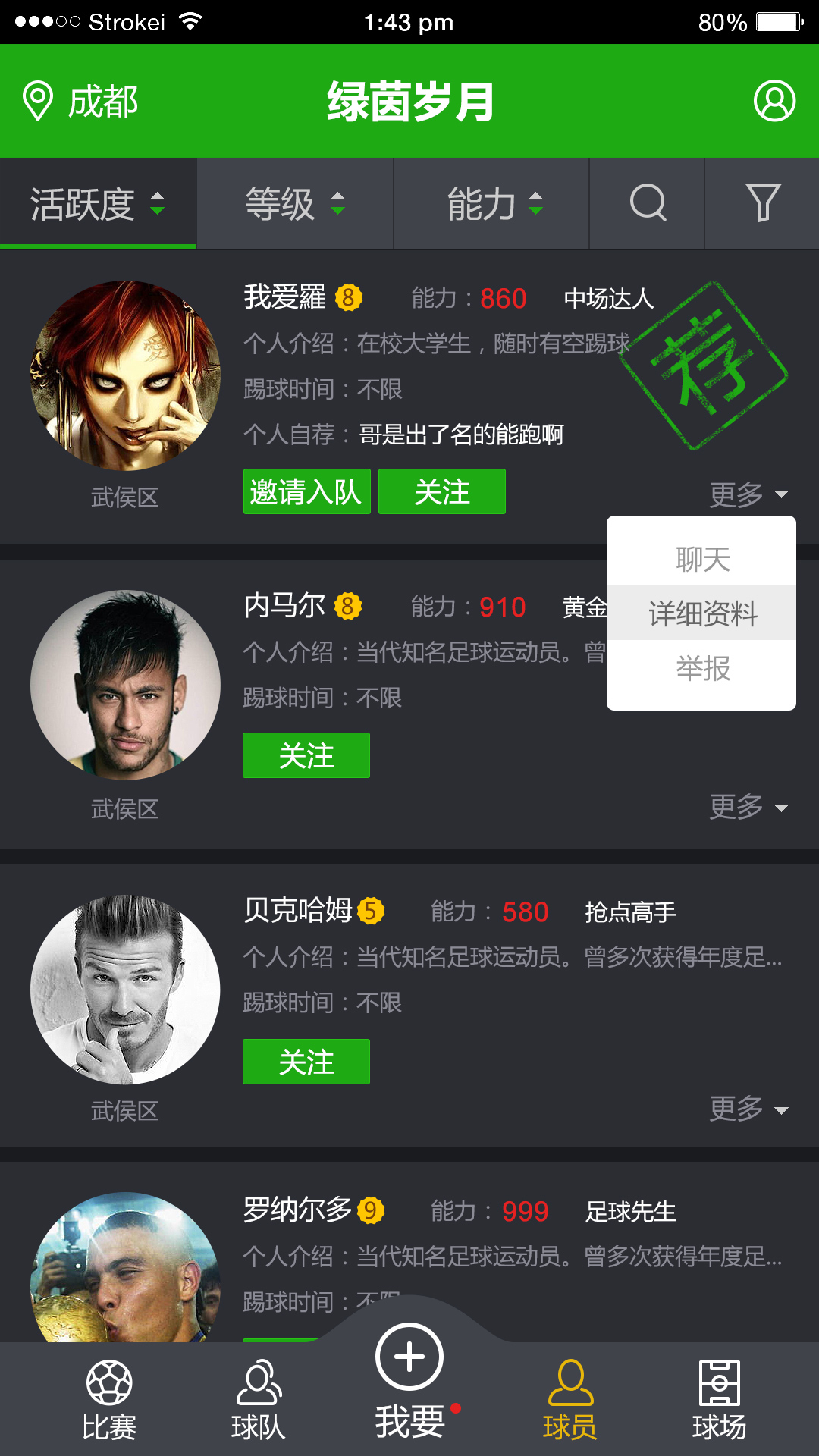Open the search magnifier icon
The height and width of the screenshot is (1456, 819).
[x=648, y=203]
